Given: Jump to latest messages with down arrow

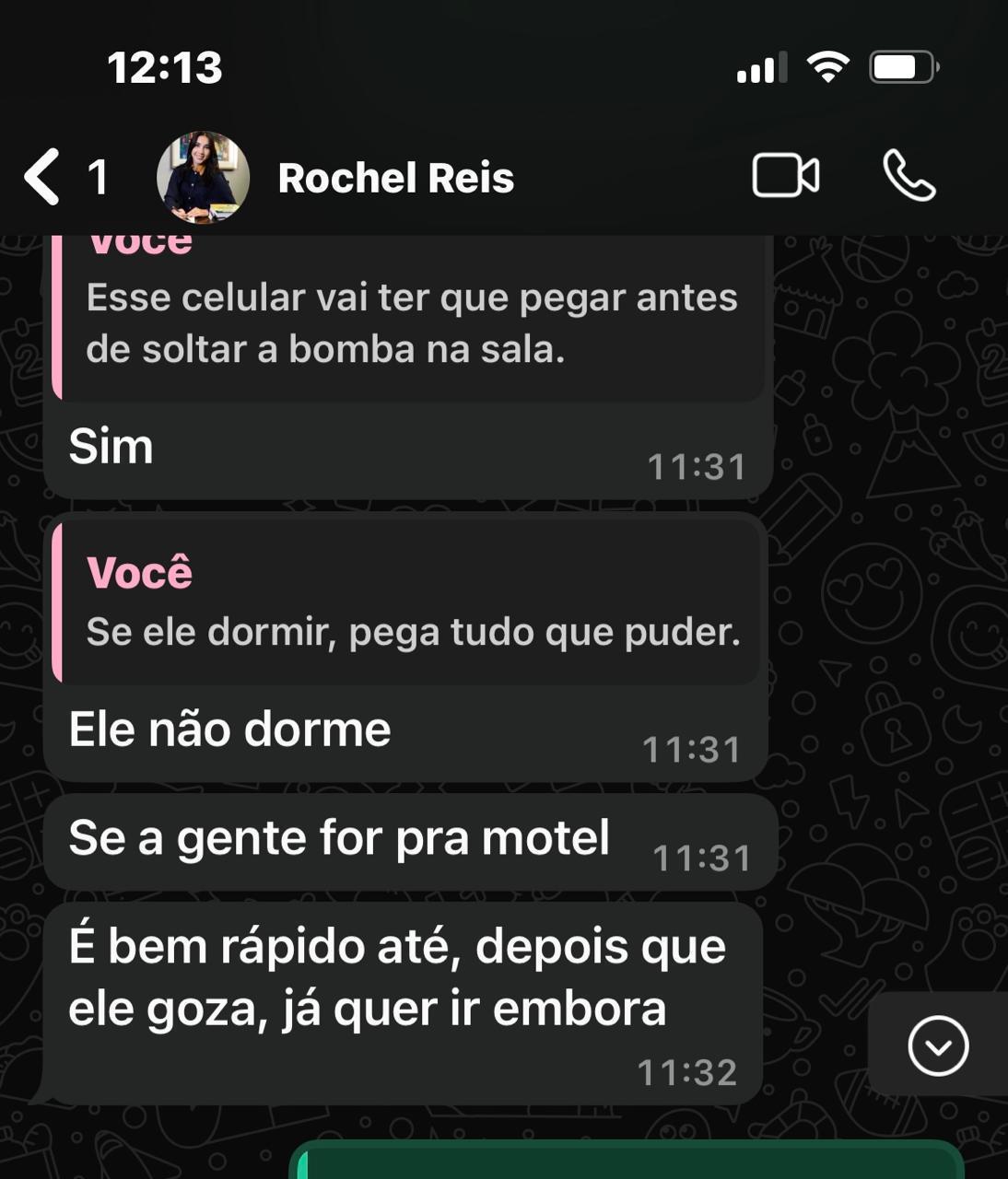Looking at the screenshot, I should coord(938,1045).
